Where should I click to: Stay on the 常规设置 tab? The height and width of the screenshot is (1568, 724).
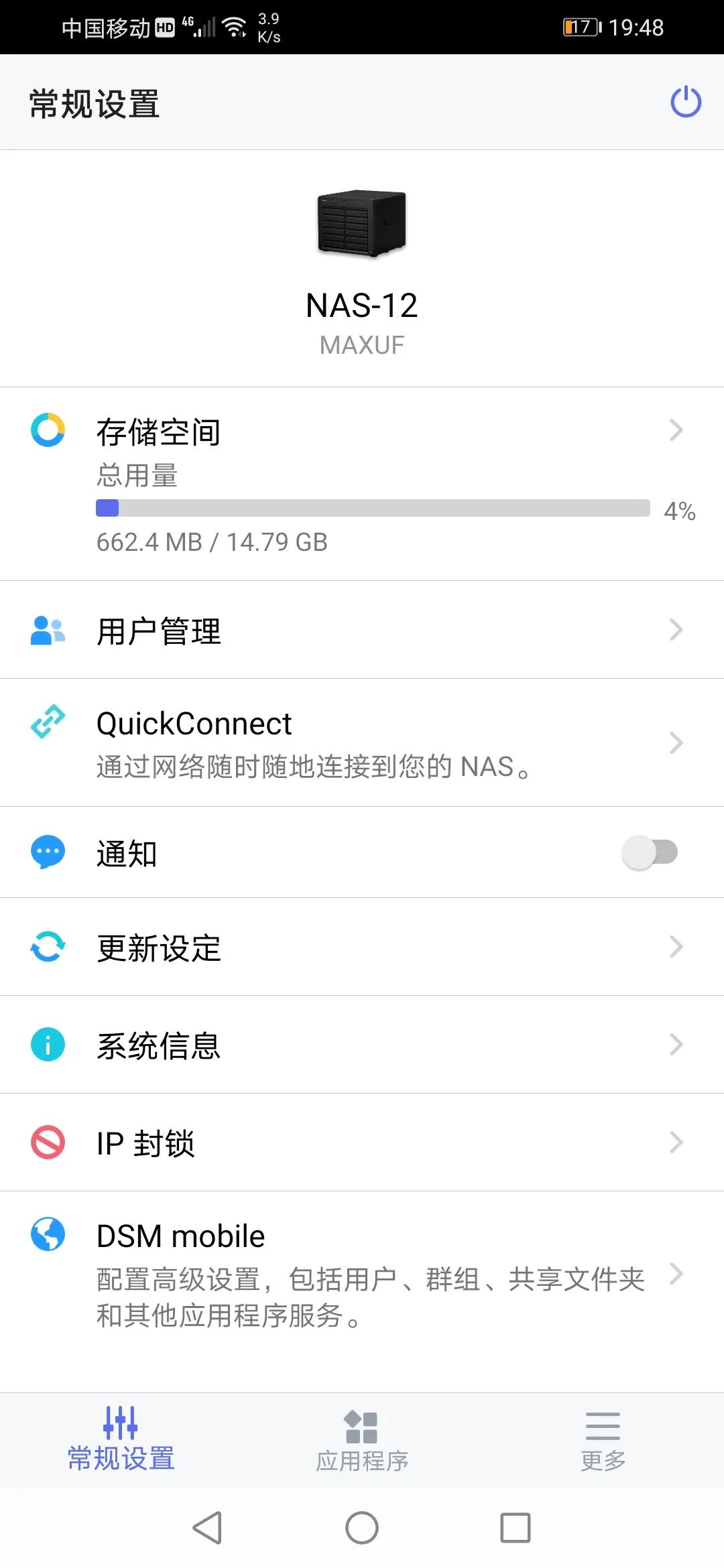click(x=121, y=1441)
